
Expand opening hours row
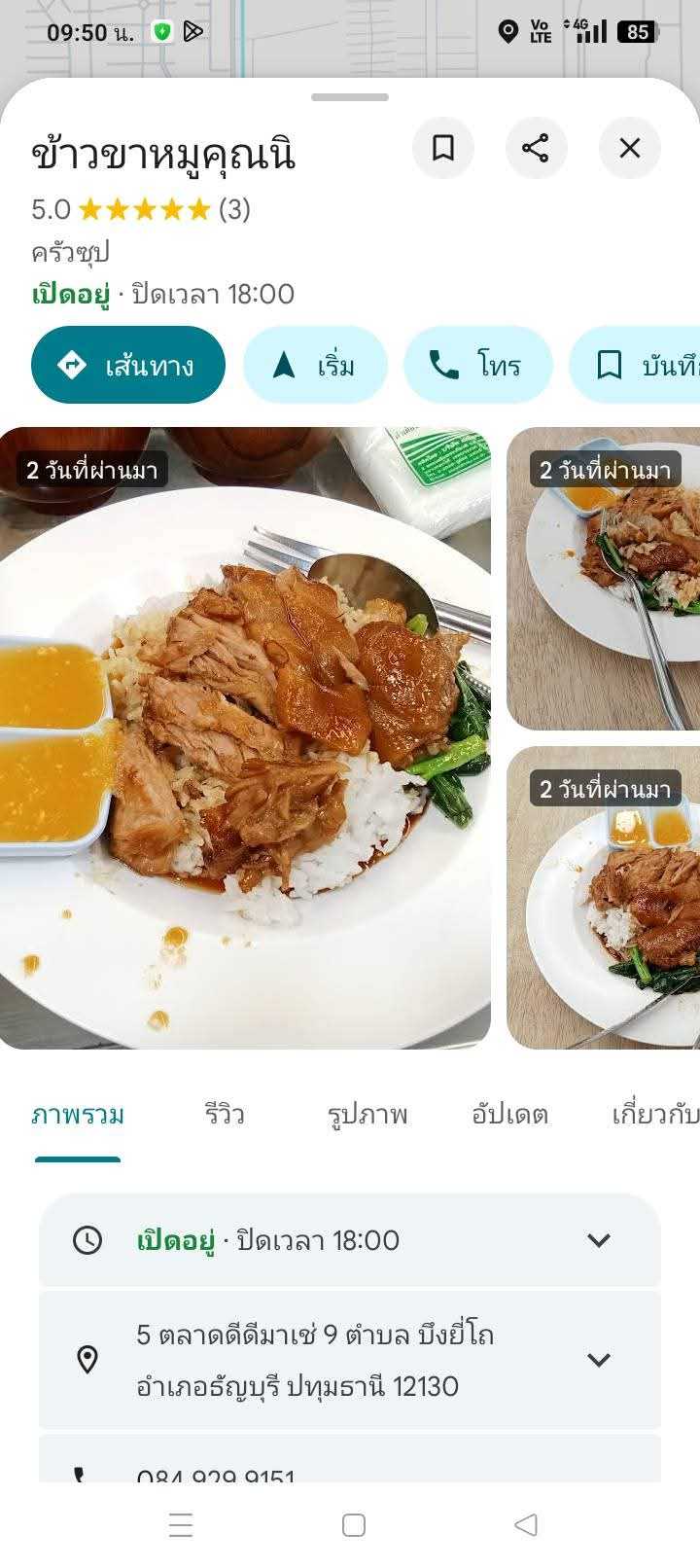pos(599,1240)
